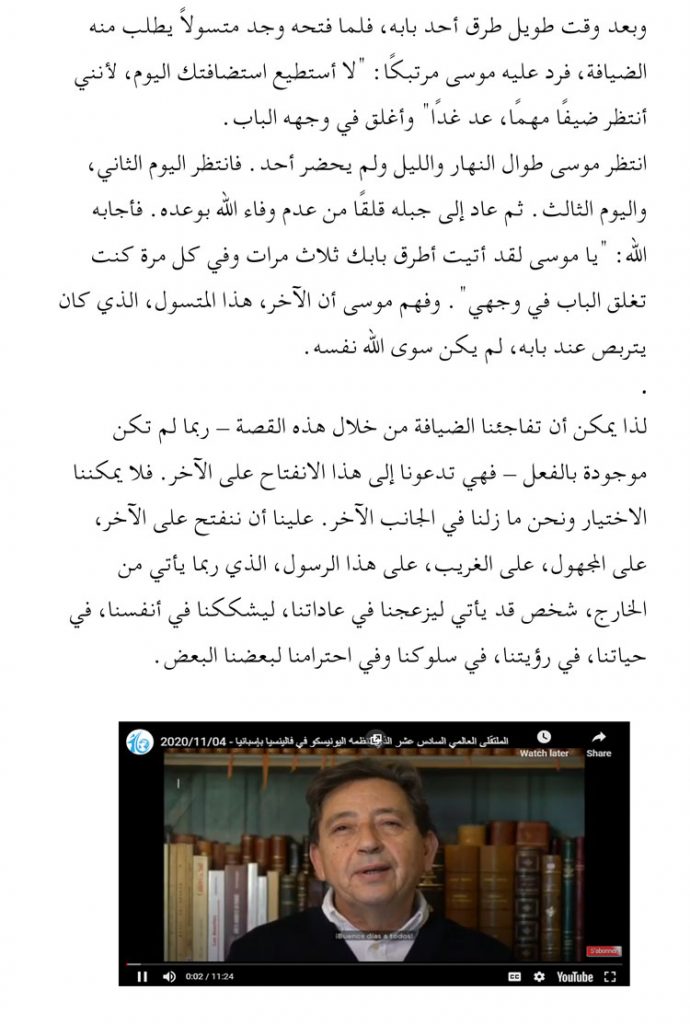690x1024 pixels.
Task: Open the video on YouTube
Action: tap(575, 976)
